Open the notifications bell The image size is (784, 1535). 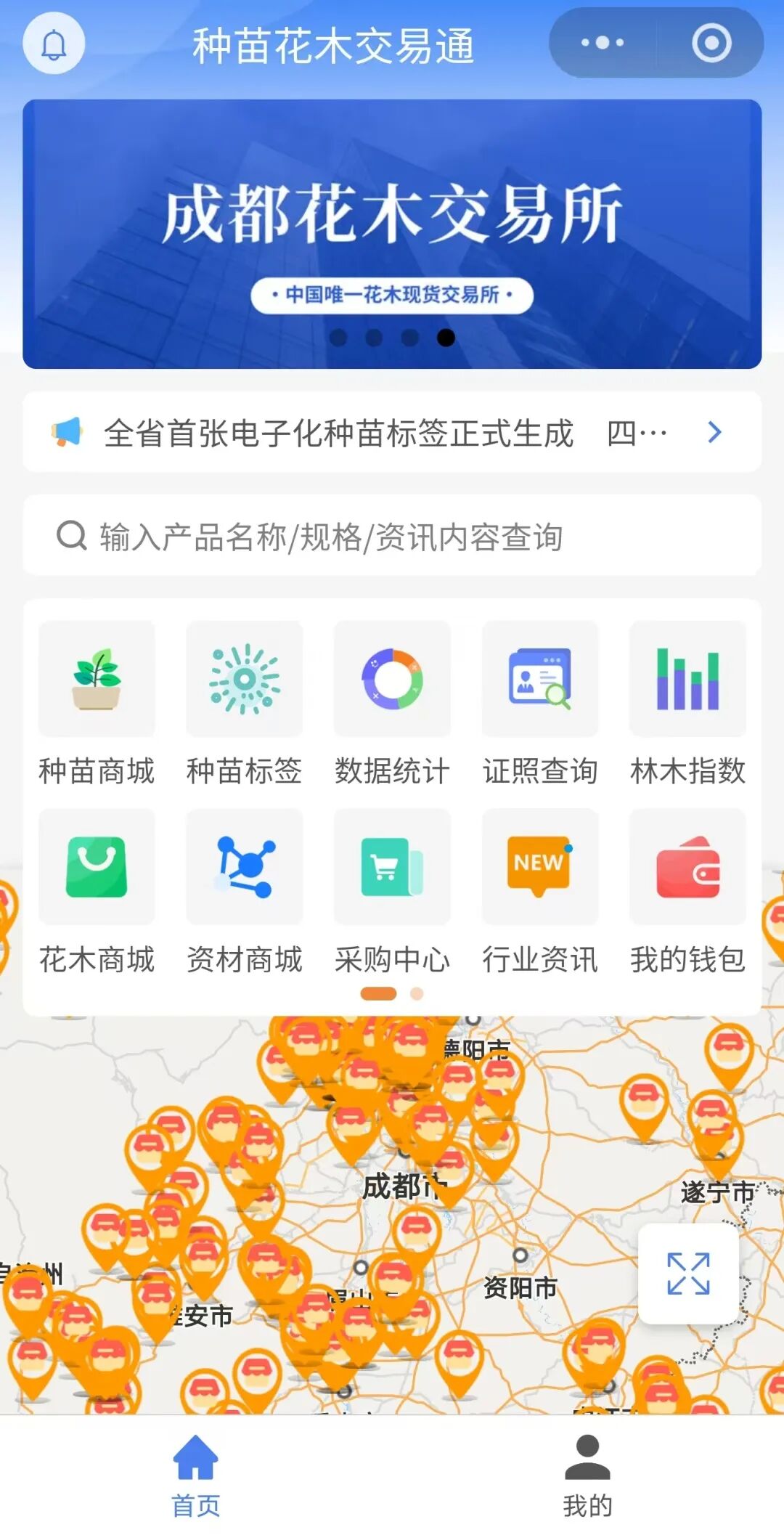(x=54, y=44)
